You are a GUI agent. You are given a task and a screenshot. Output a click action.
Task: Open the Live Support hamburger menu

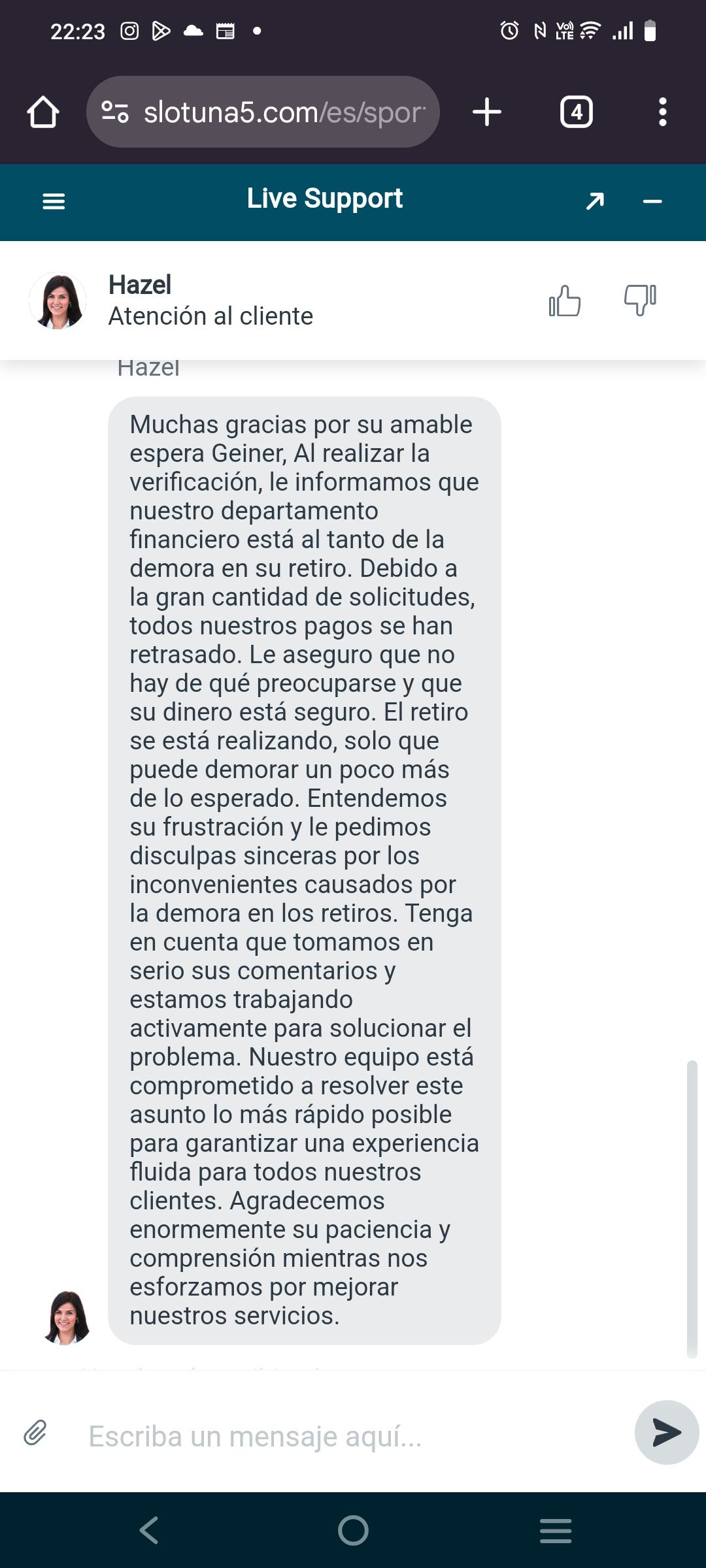click(x=54, y=201)
